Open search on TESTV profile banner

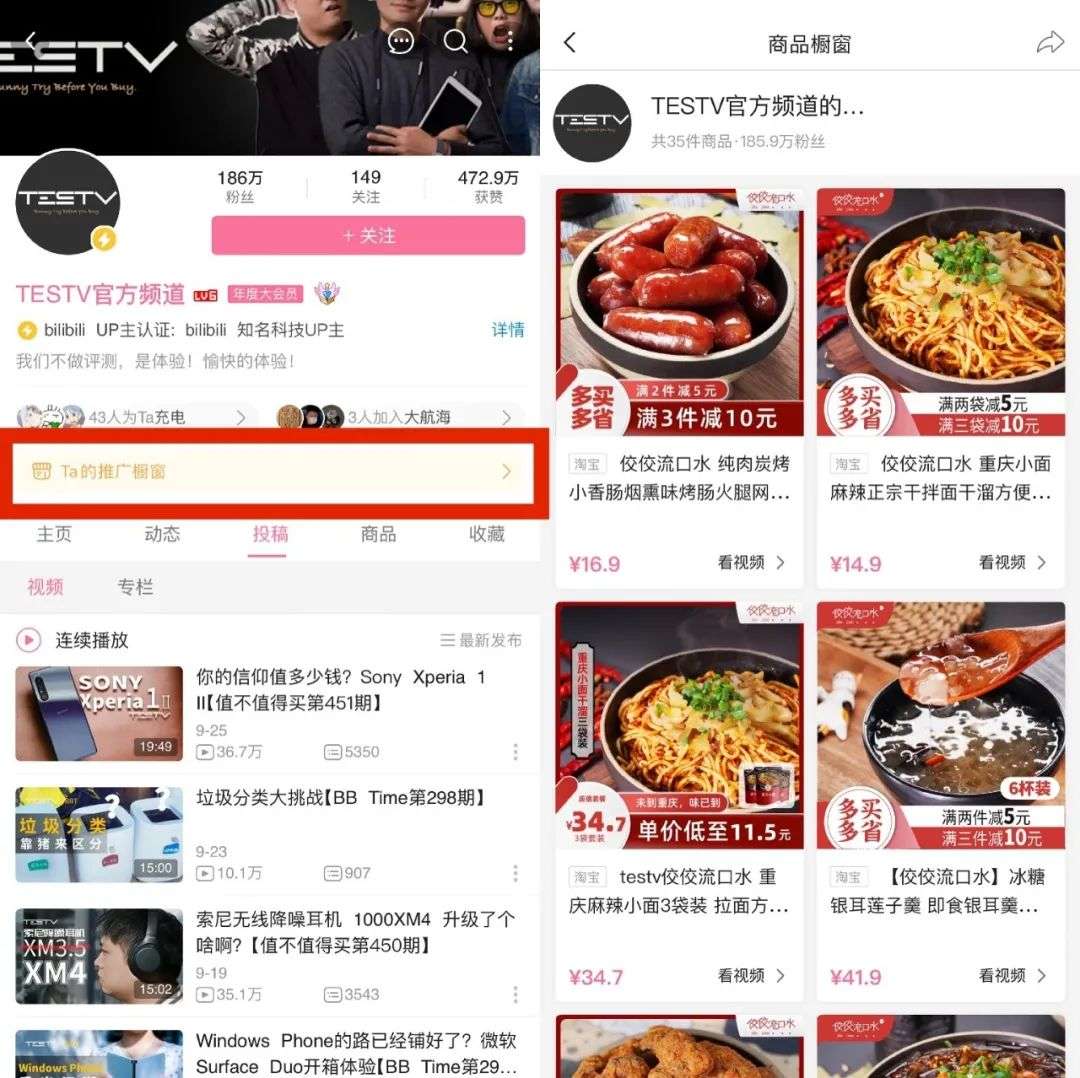[456, 41]
